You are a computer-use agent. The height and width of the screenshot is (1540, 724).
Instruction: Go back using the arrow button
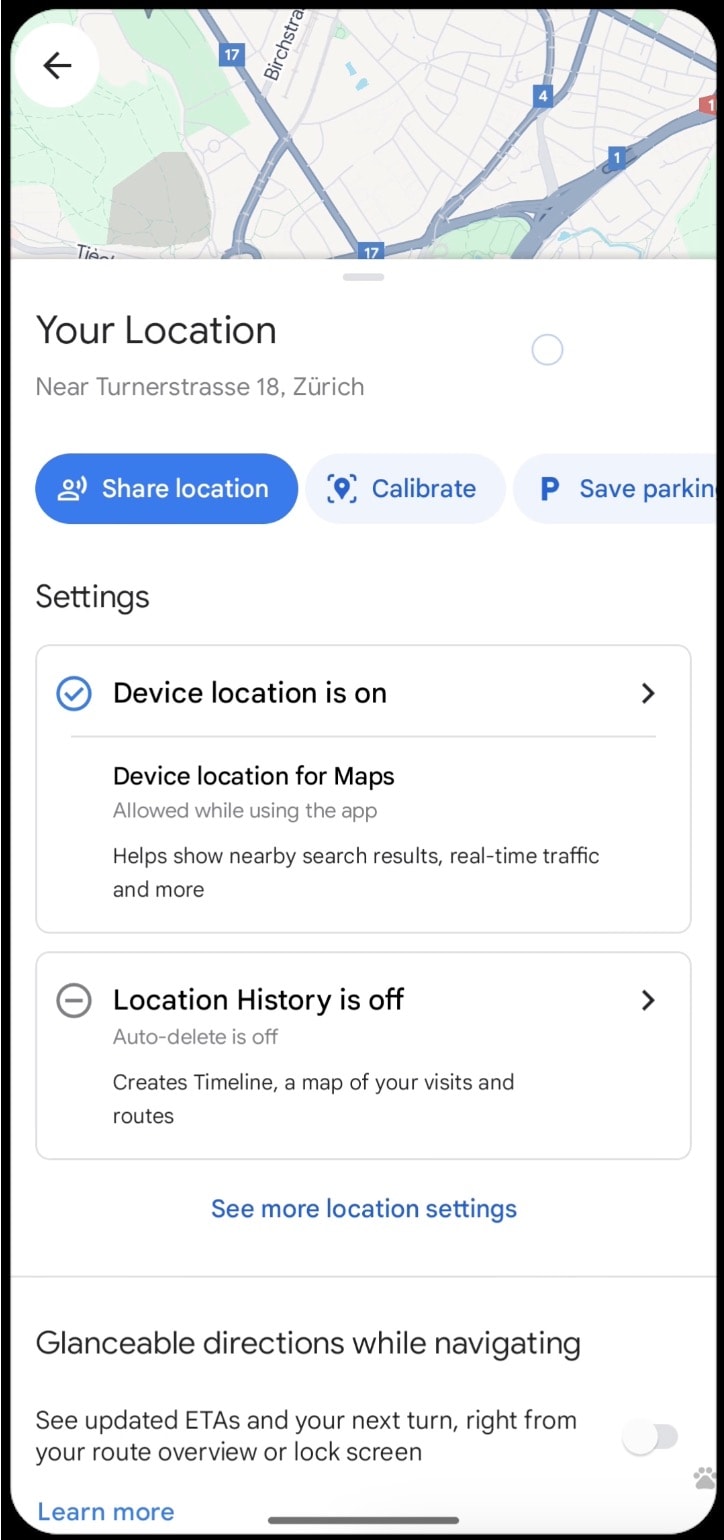pyautogui.click(x=57, y=66)
